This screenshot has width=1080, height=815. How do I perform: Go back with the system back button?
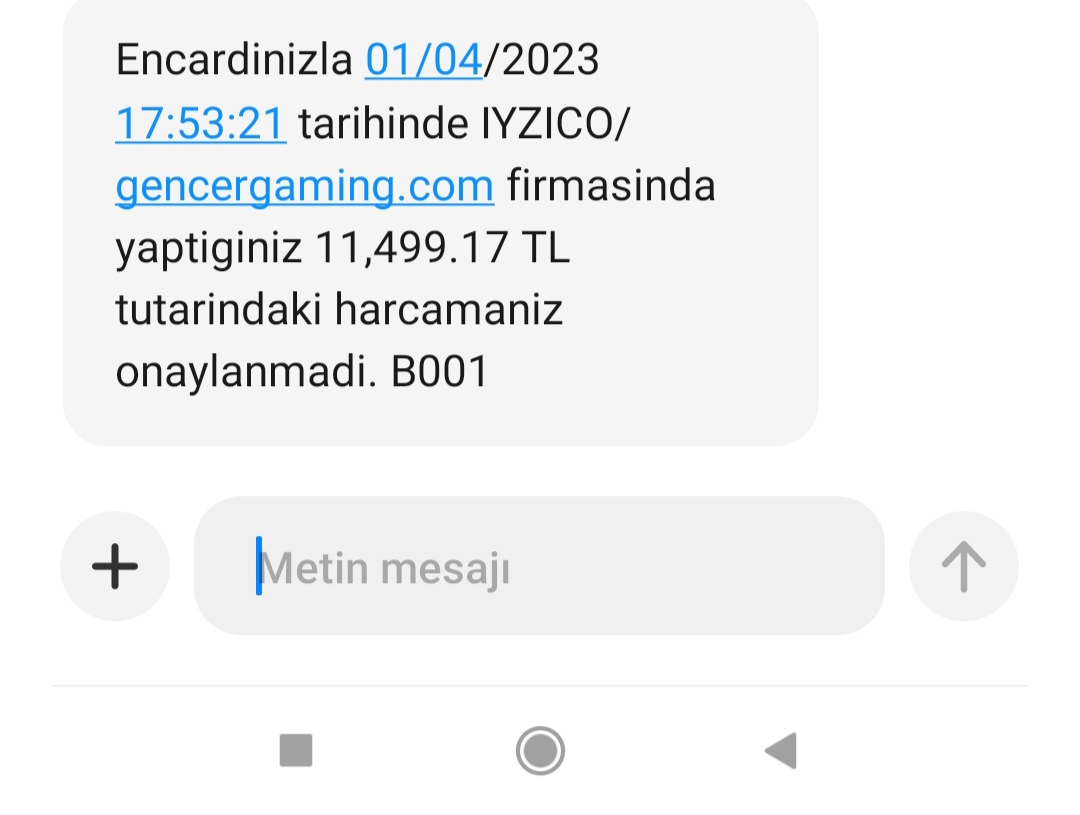click(x=781, y=750)
